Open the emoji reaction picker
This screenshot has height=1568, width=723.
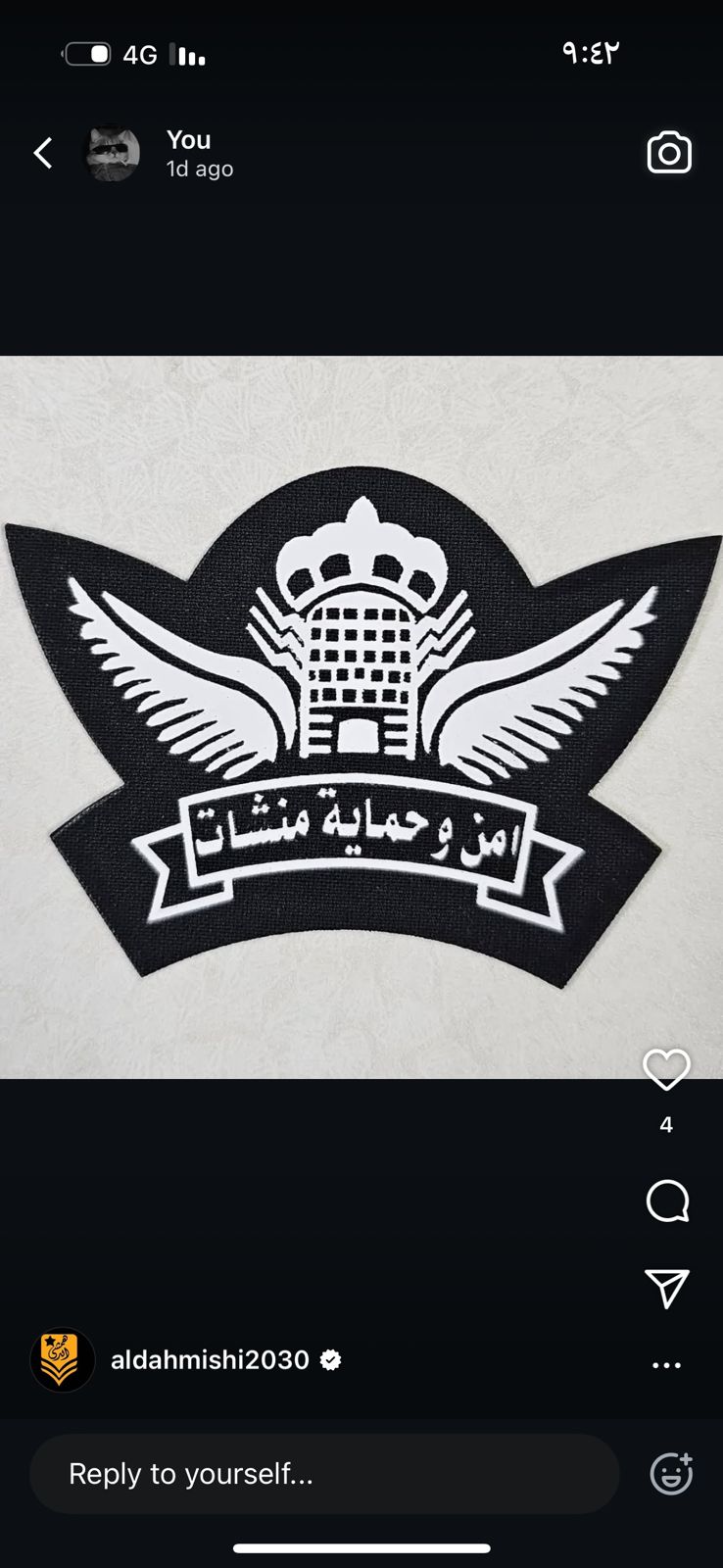coord(671,1473)
